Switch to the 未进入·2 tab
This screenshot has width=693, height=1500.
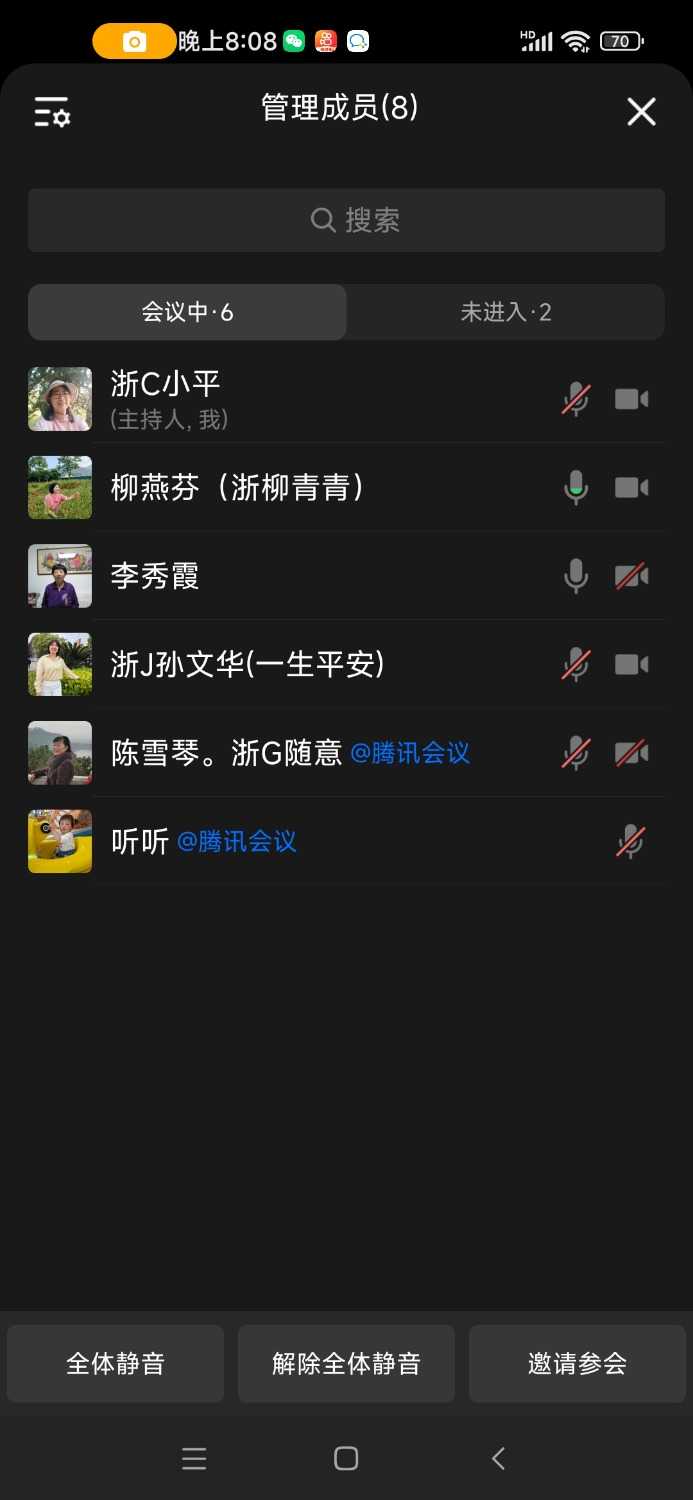(505, 312)
